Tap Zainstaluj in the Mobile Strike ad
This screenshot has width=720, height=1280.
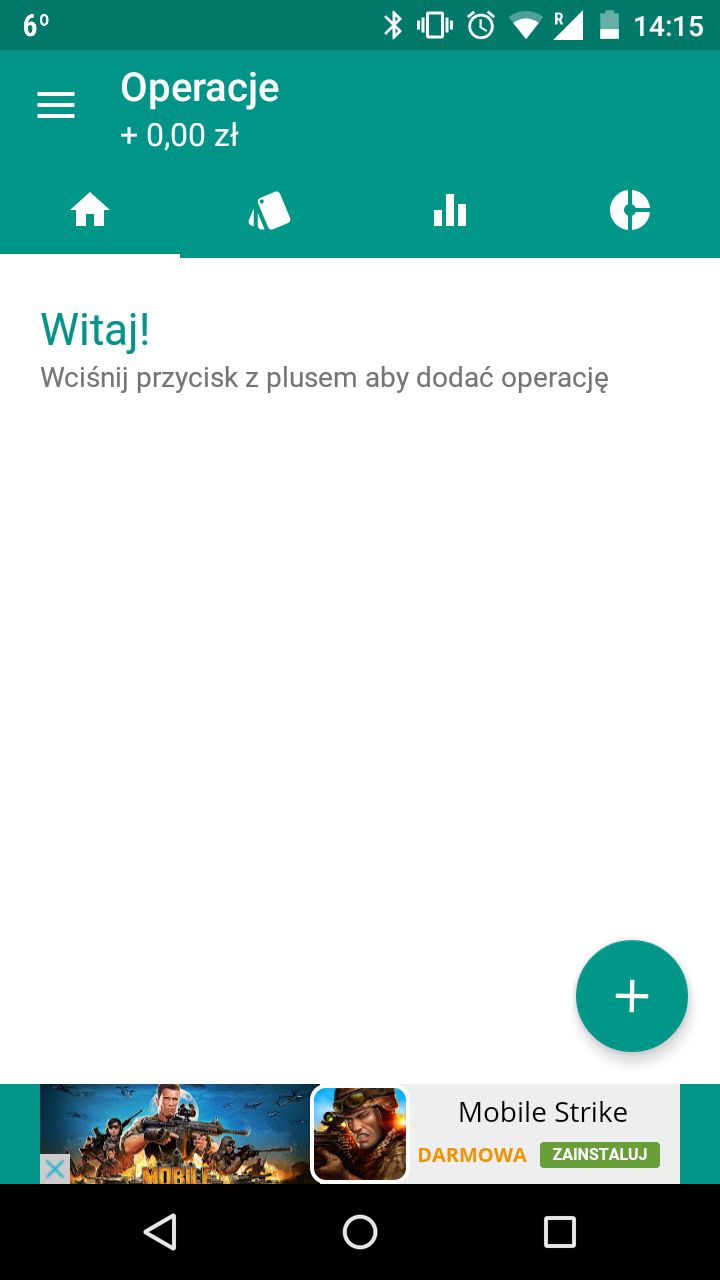(x=600, y=1155)
